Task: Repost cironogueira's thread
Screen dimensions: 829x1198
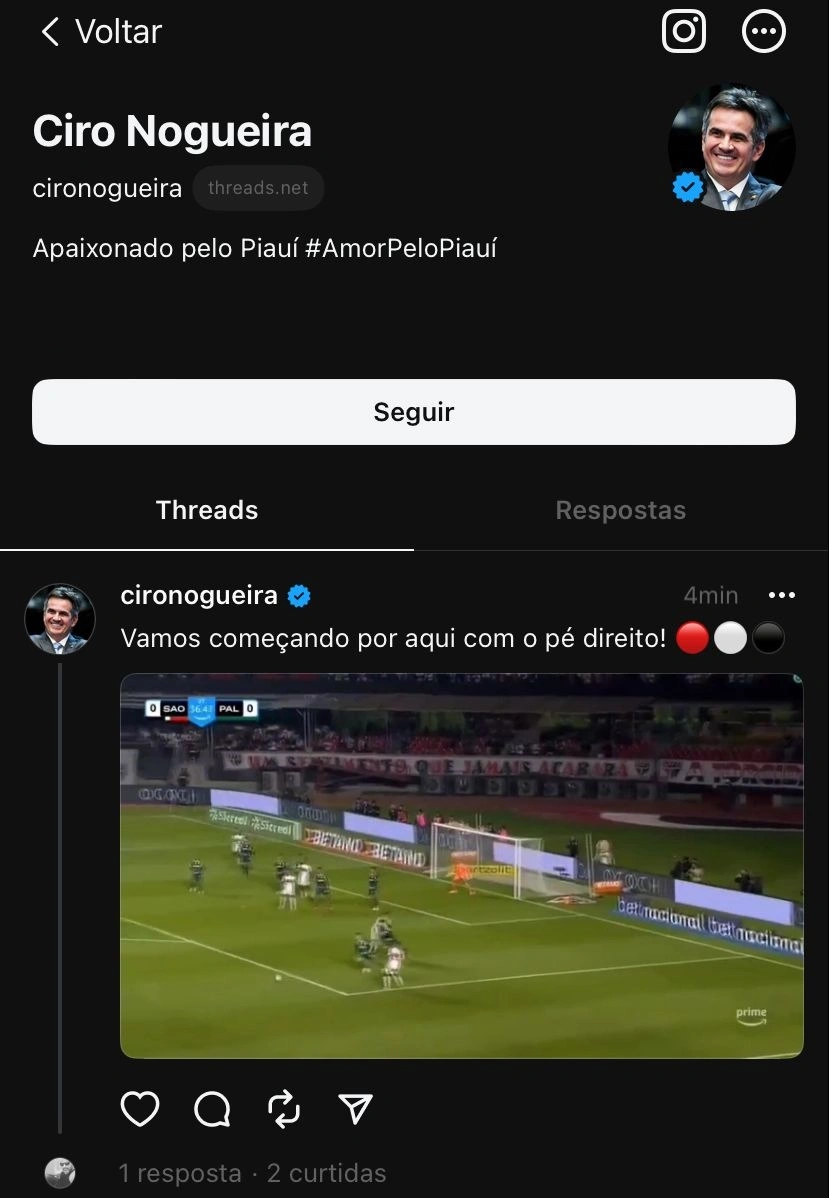Action: pos(284,1108)
